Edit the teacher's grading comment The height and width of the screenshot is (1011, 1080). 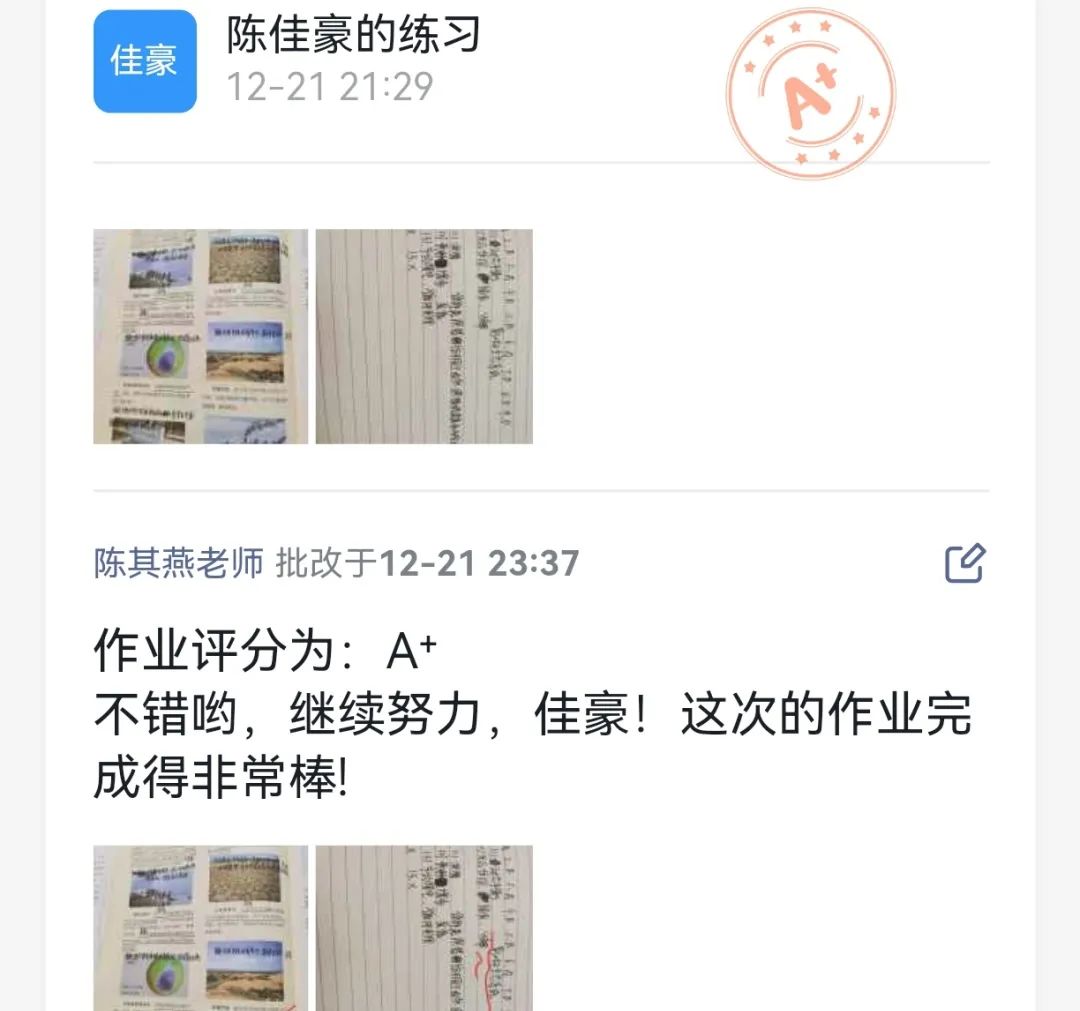(x=965, y=564)
